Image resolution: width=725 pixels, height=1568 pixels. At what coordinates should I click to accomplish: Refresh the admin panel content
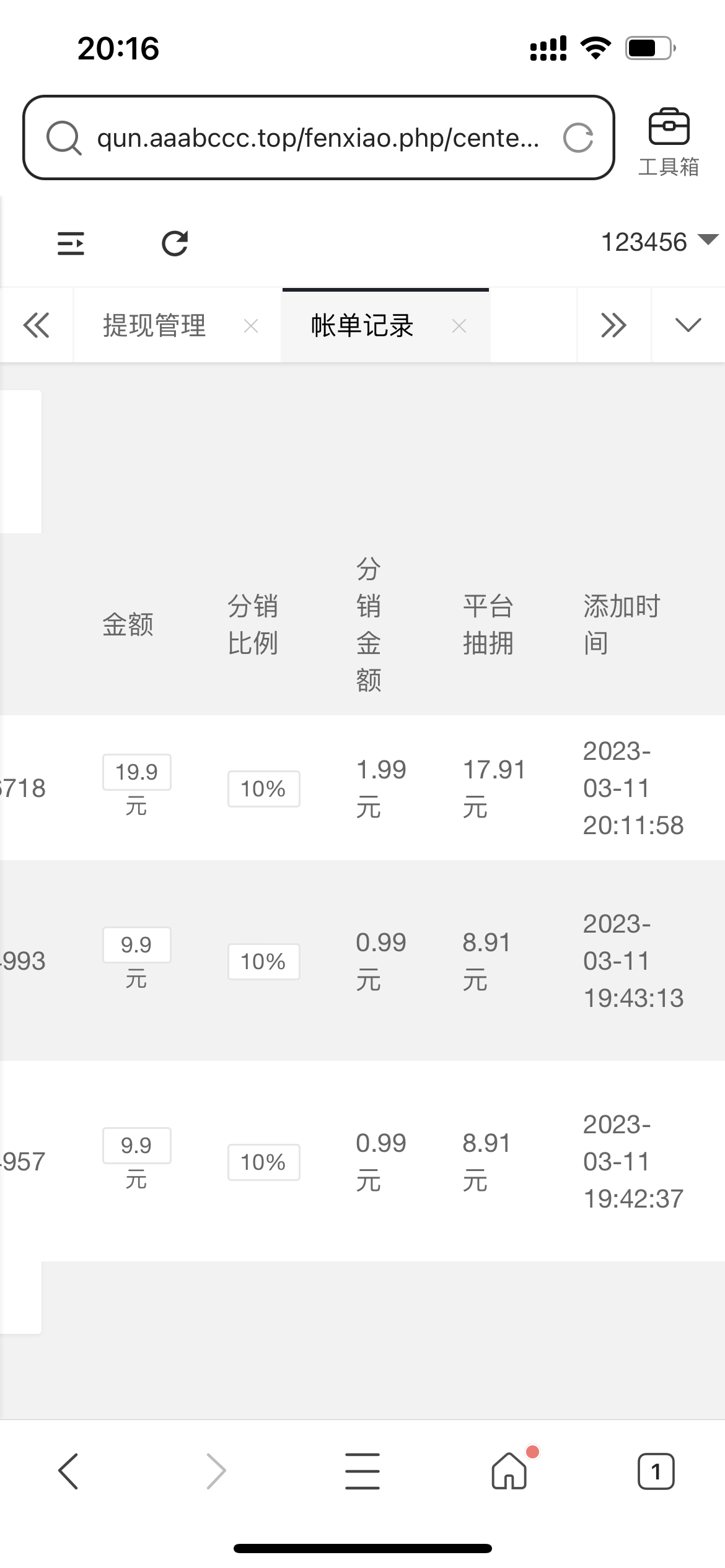pyautogui.click(x=175, y=243)
